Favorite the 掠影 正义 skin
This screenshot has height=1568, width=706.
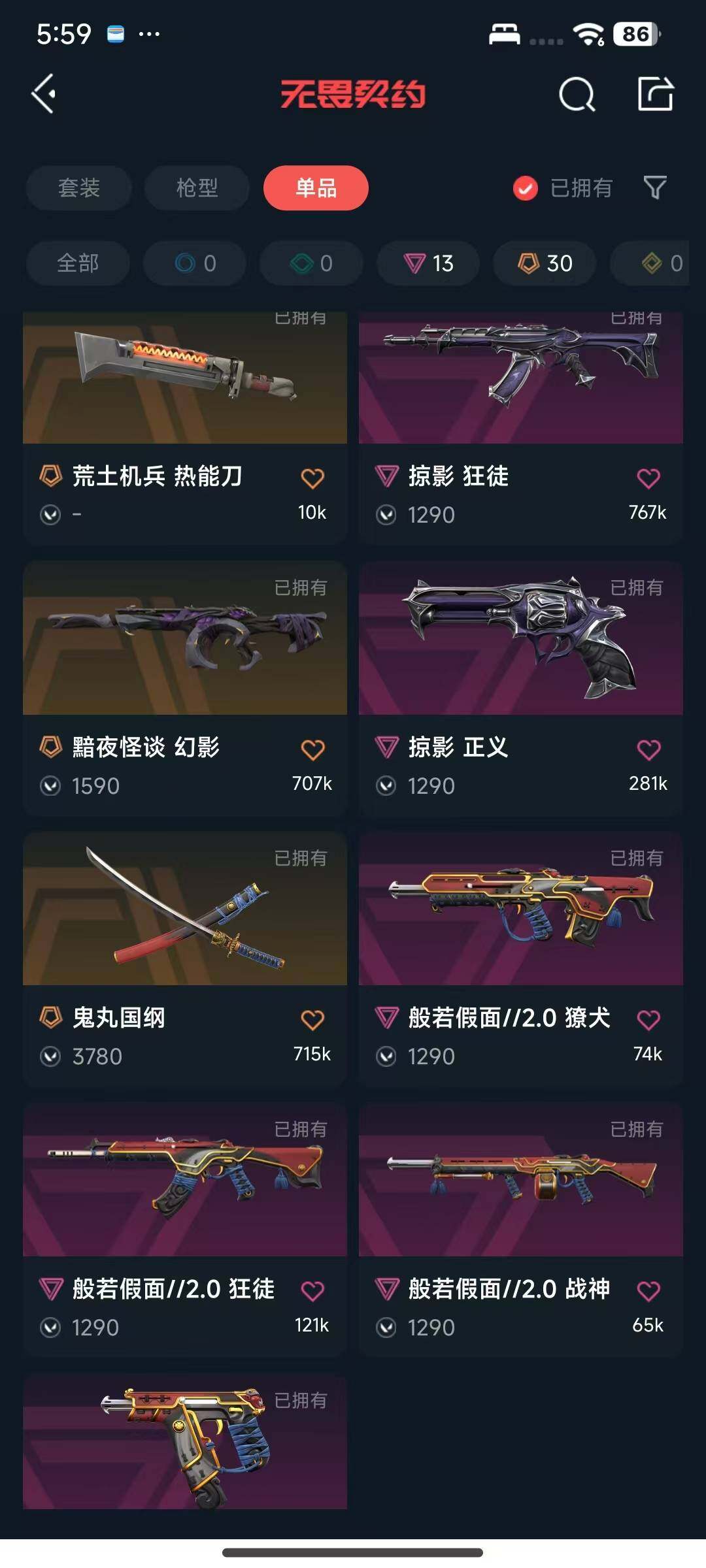coord(648,749)
